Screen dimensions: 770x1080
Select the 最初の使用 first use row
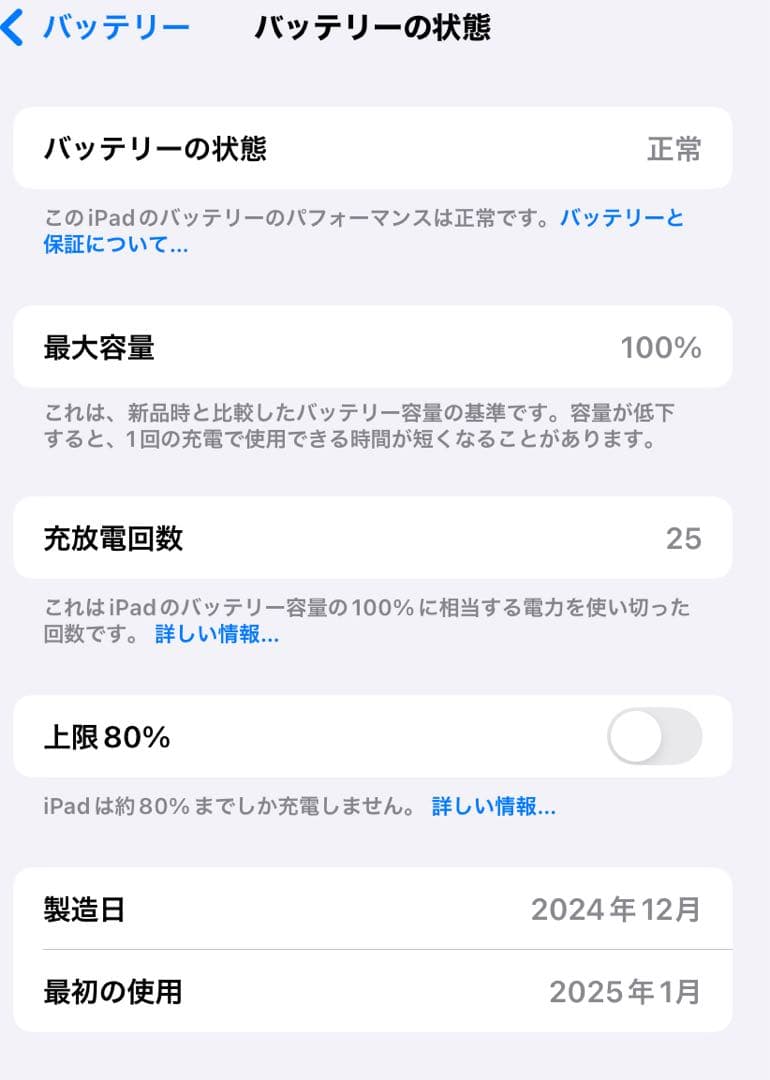(x=385, y=992)
